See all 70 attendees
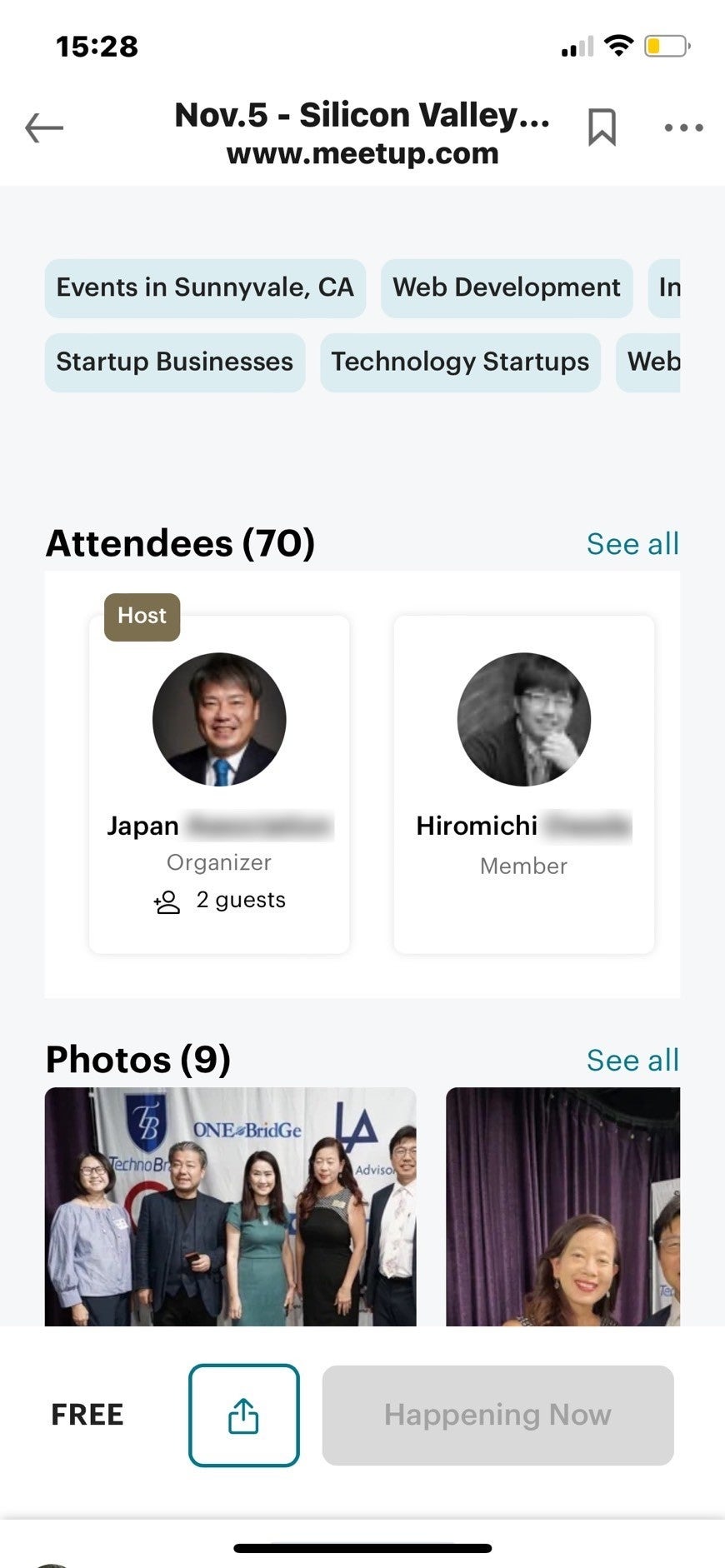The width and height of the screenshot is (725, 1568). click(x=632, y=544)
